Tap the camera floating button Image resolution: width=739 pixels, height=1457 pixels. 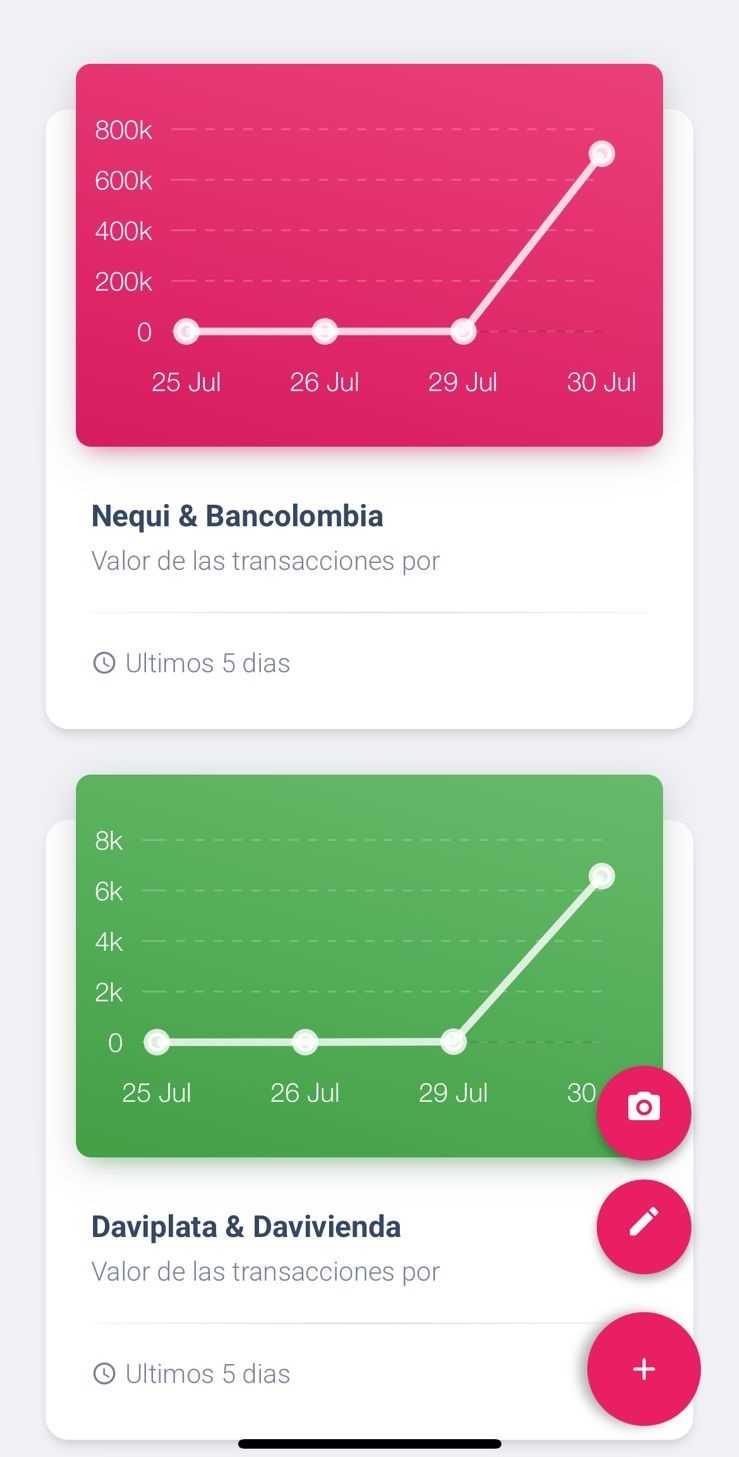coord(644,1108)
